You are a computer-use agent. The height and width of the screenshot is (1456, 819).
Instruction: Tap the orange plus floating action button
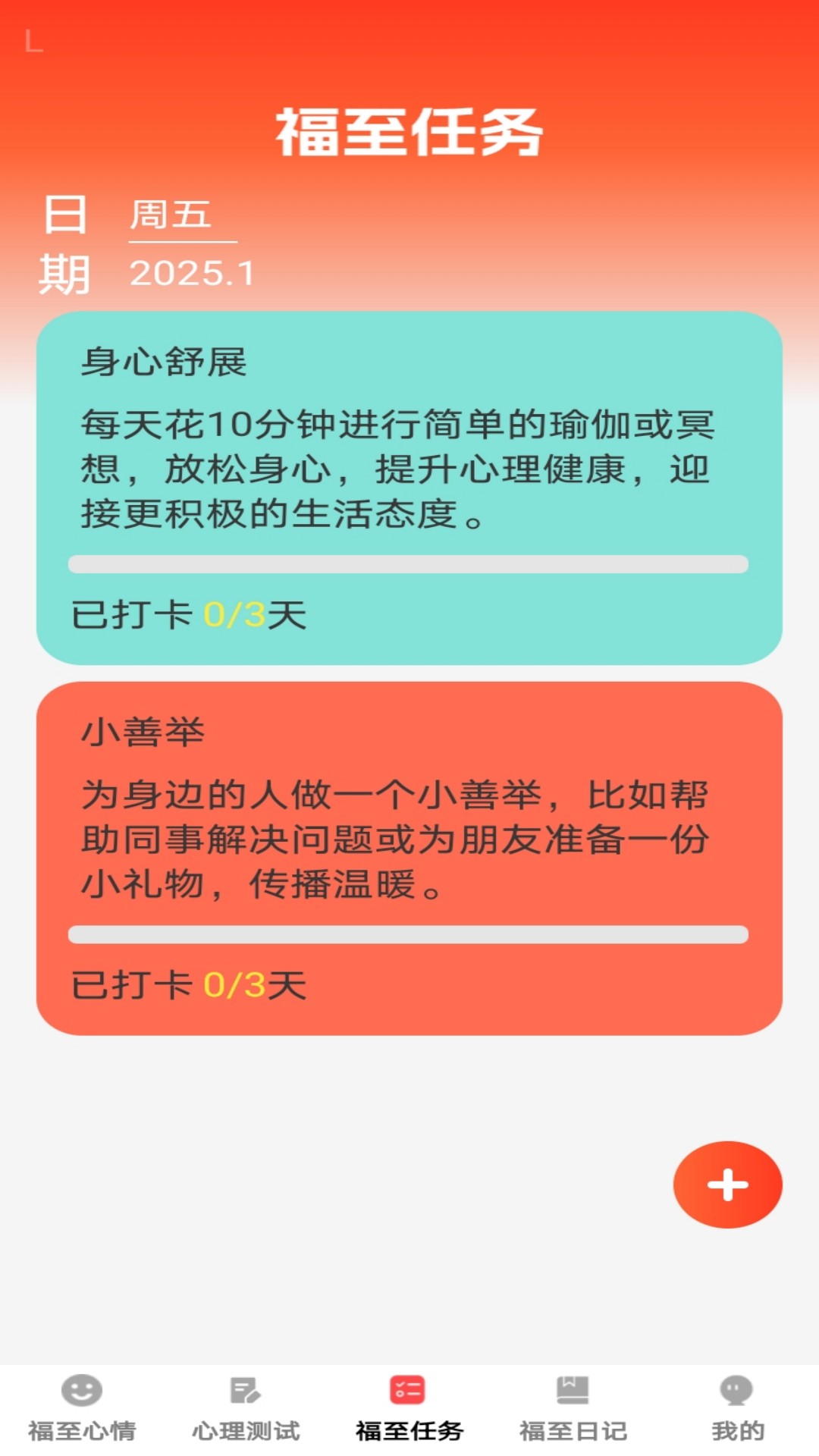(x=727, y=1185)
